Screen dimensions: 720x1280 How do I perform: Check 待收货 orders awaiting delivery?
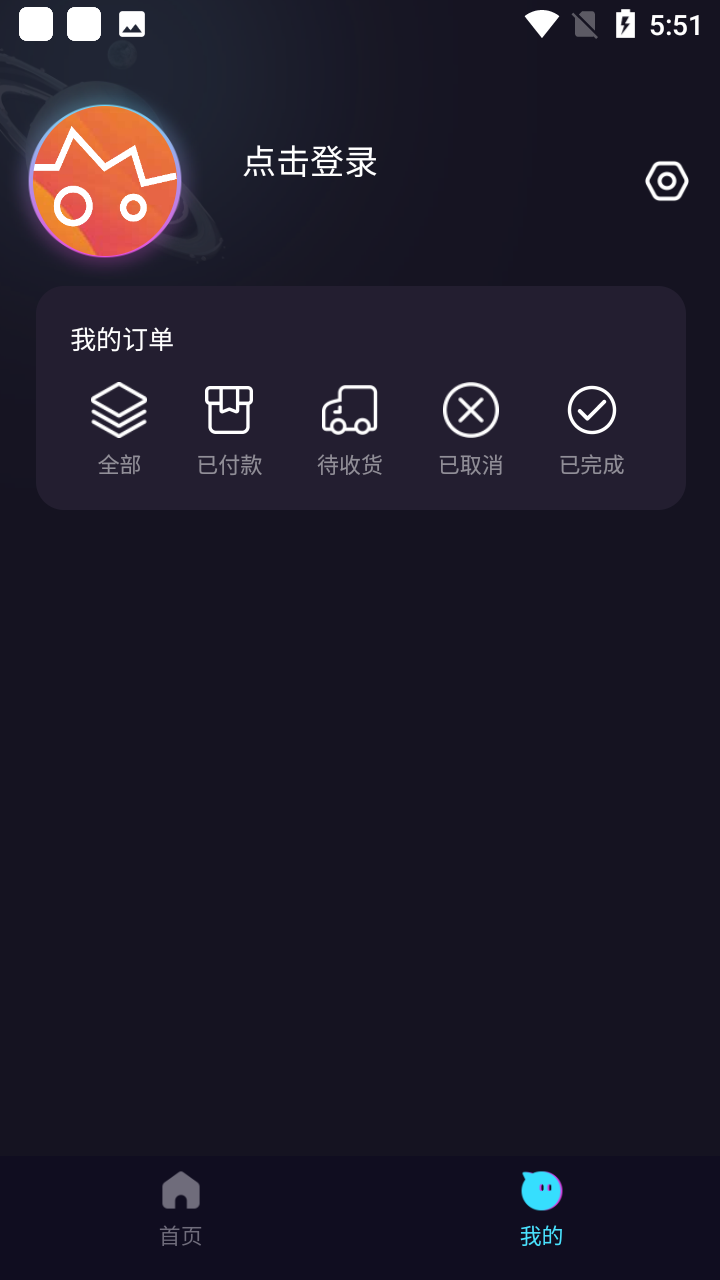(x=350, y=429)
